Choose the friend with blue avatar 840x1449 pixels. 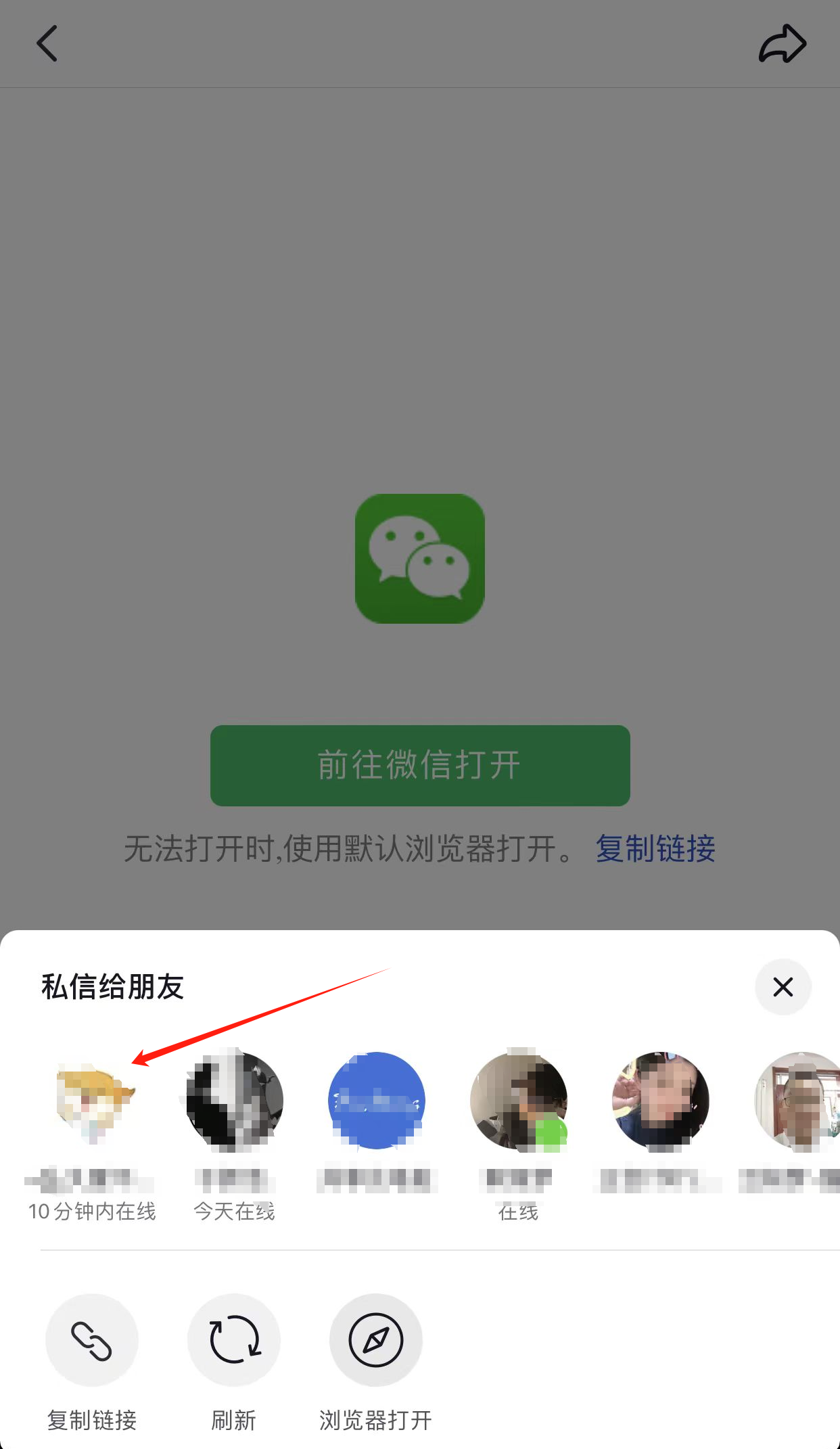click(377, 1101)
